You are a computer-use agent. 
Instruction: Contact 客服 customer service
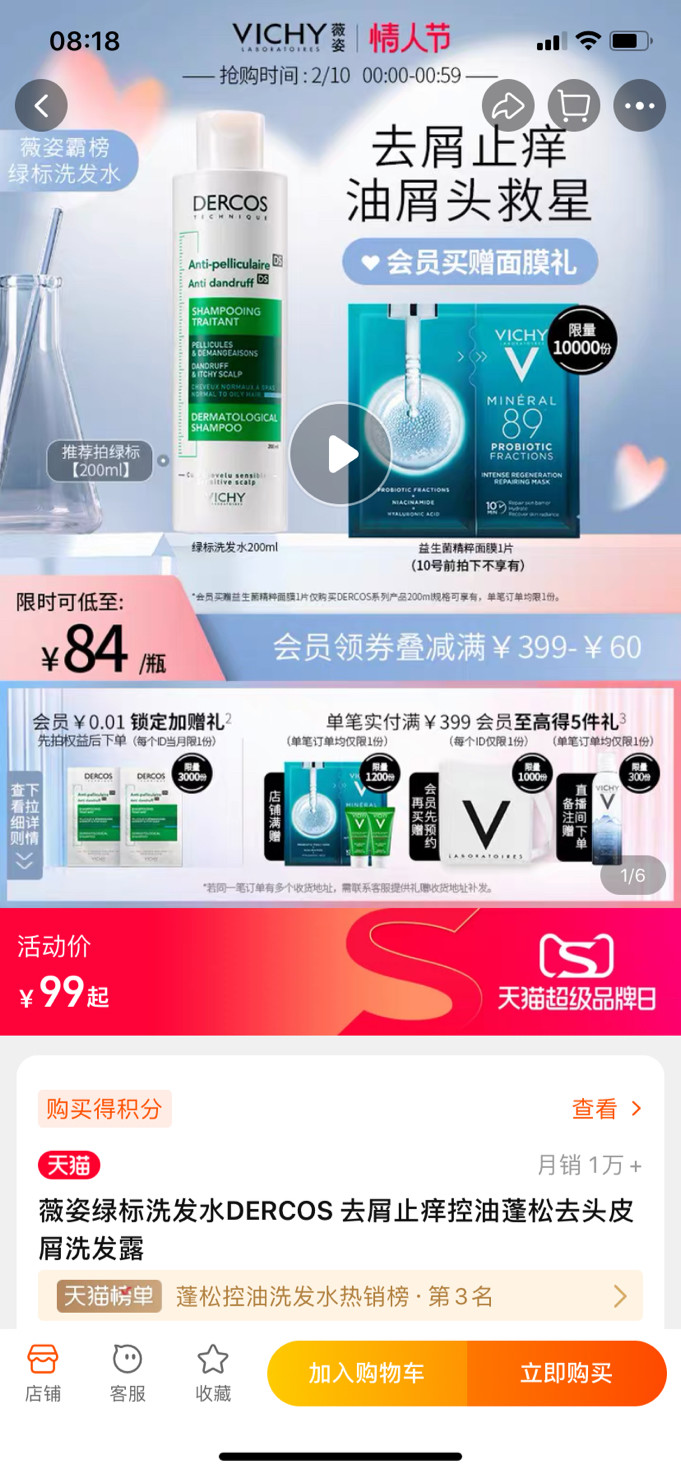[x=128, y=1373]
